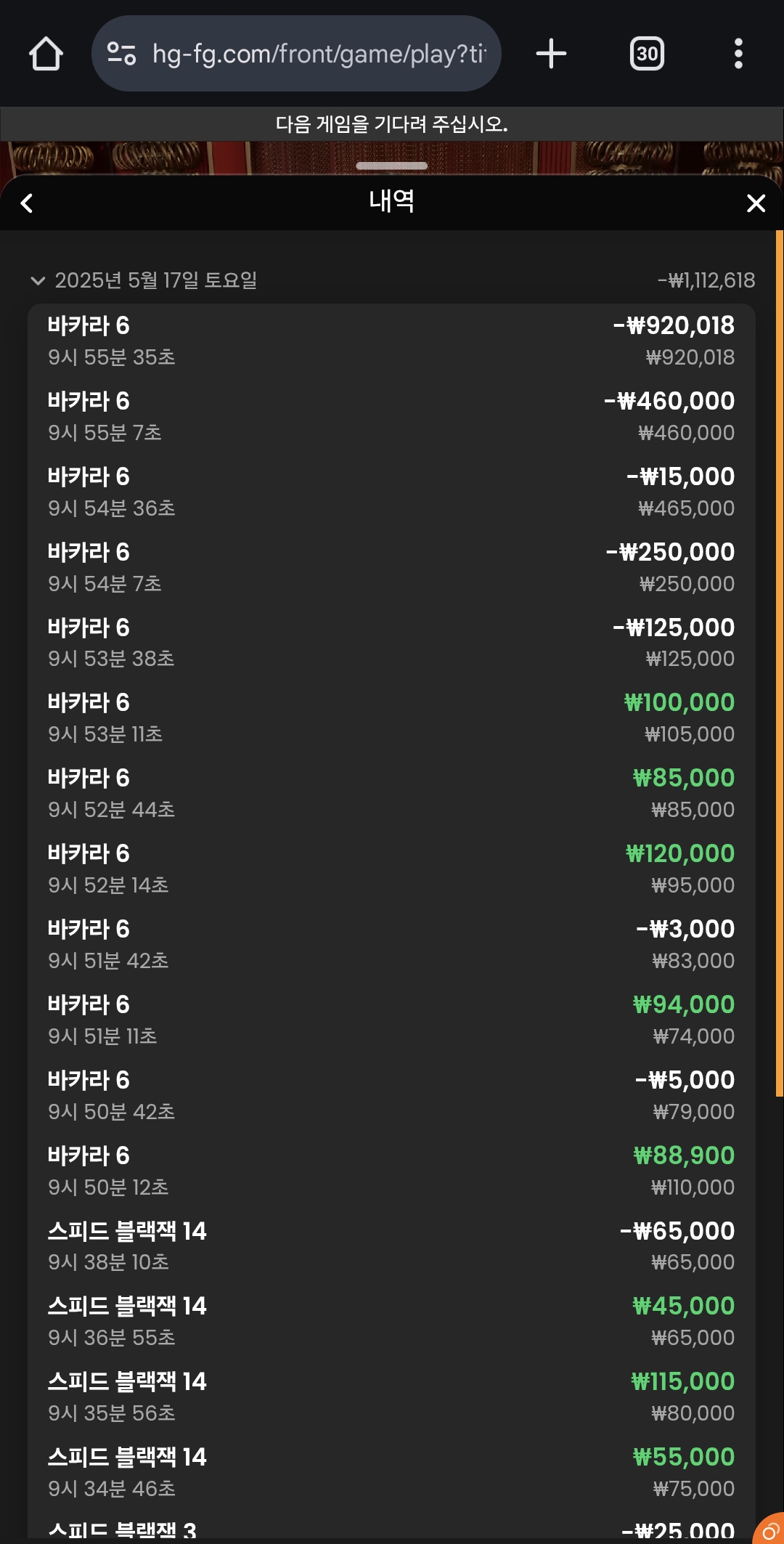
Task: Open the browser overflow menu
Action: tap(738, 54)
